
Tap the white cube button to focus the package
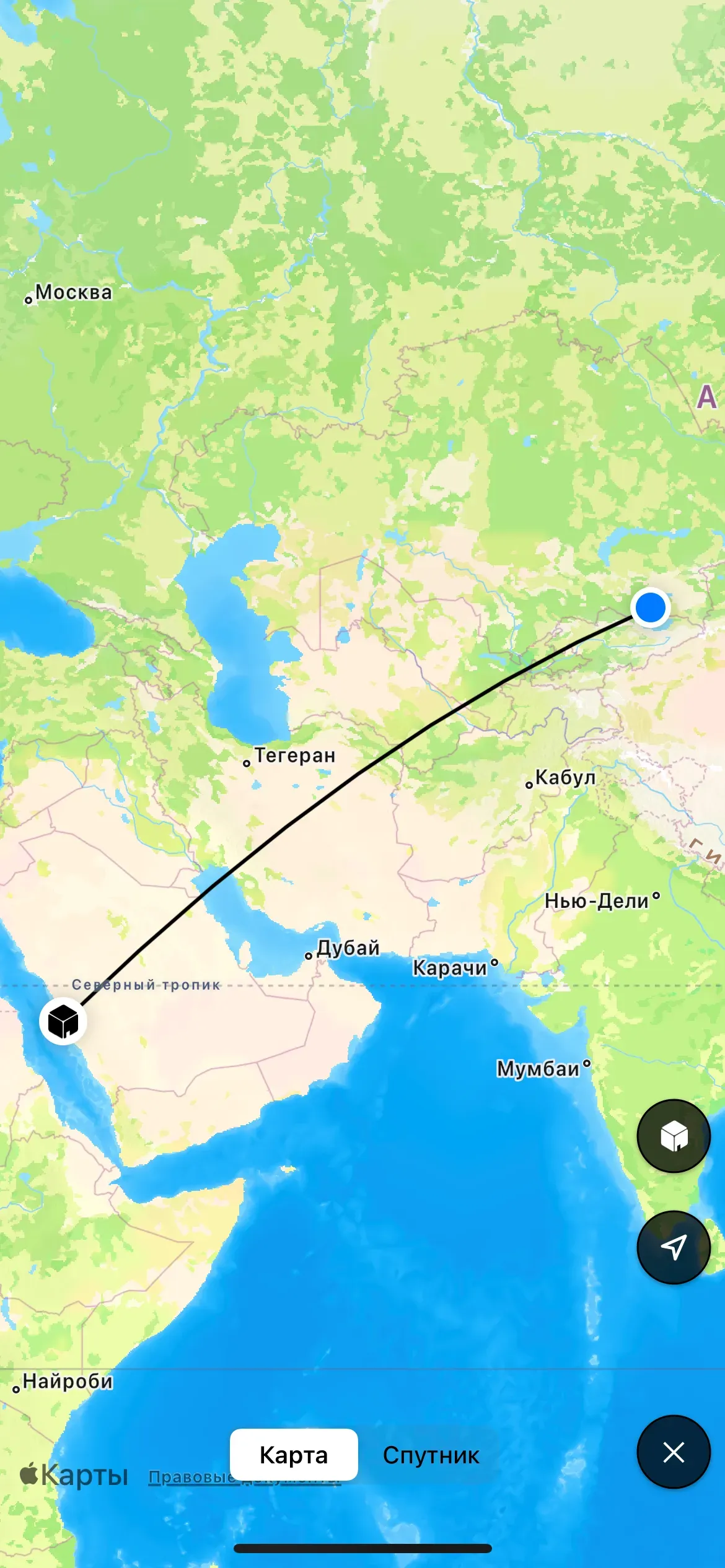pos(674,1136)
